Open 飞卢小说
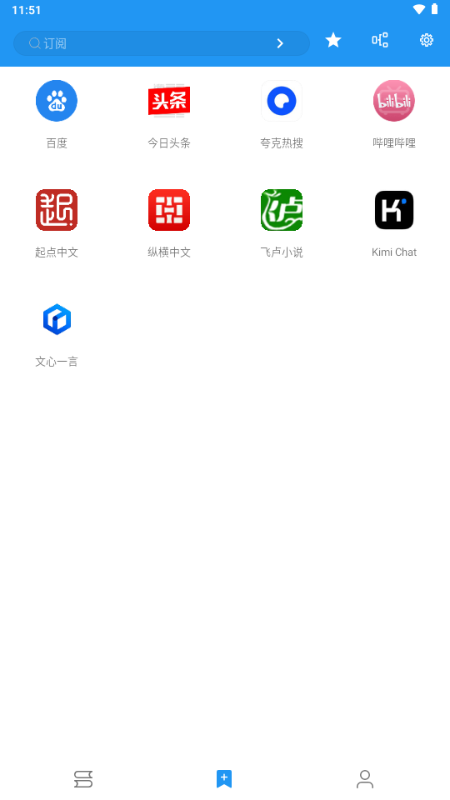The width and height of the screenshot is (450, 800). tap(282, 223)
